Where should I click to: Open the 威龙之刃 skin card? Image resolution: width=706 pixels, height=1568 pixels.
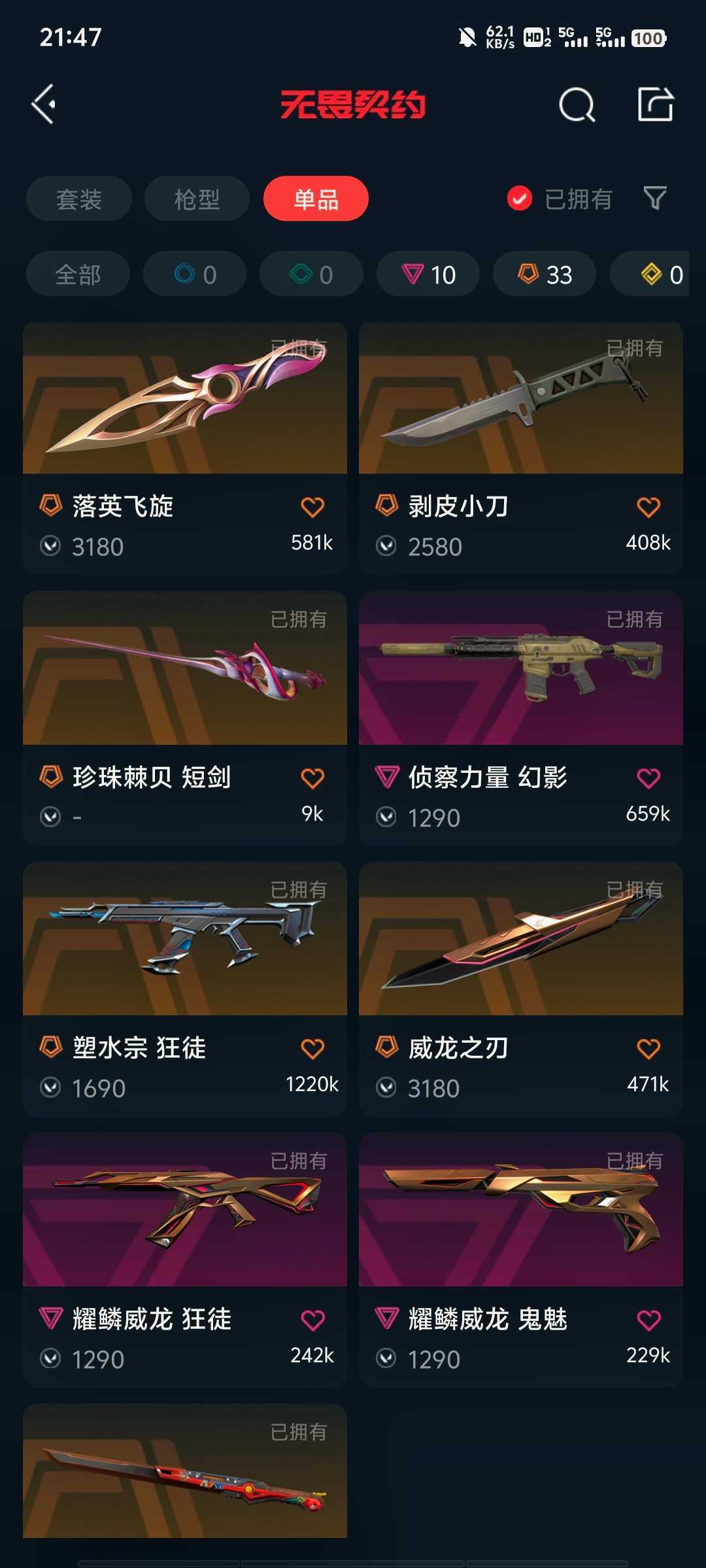[521, 989]
